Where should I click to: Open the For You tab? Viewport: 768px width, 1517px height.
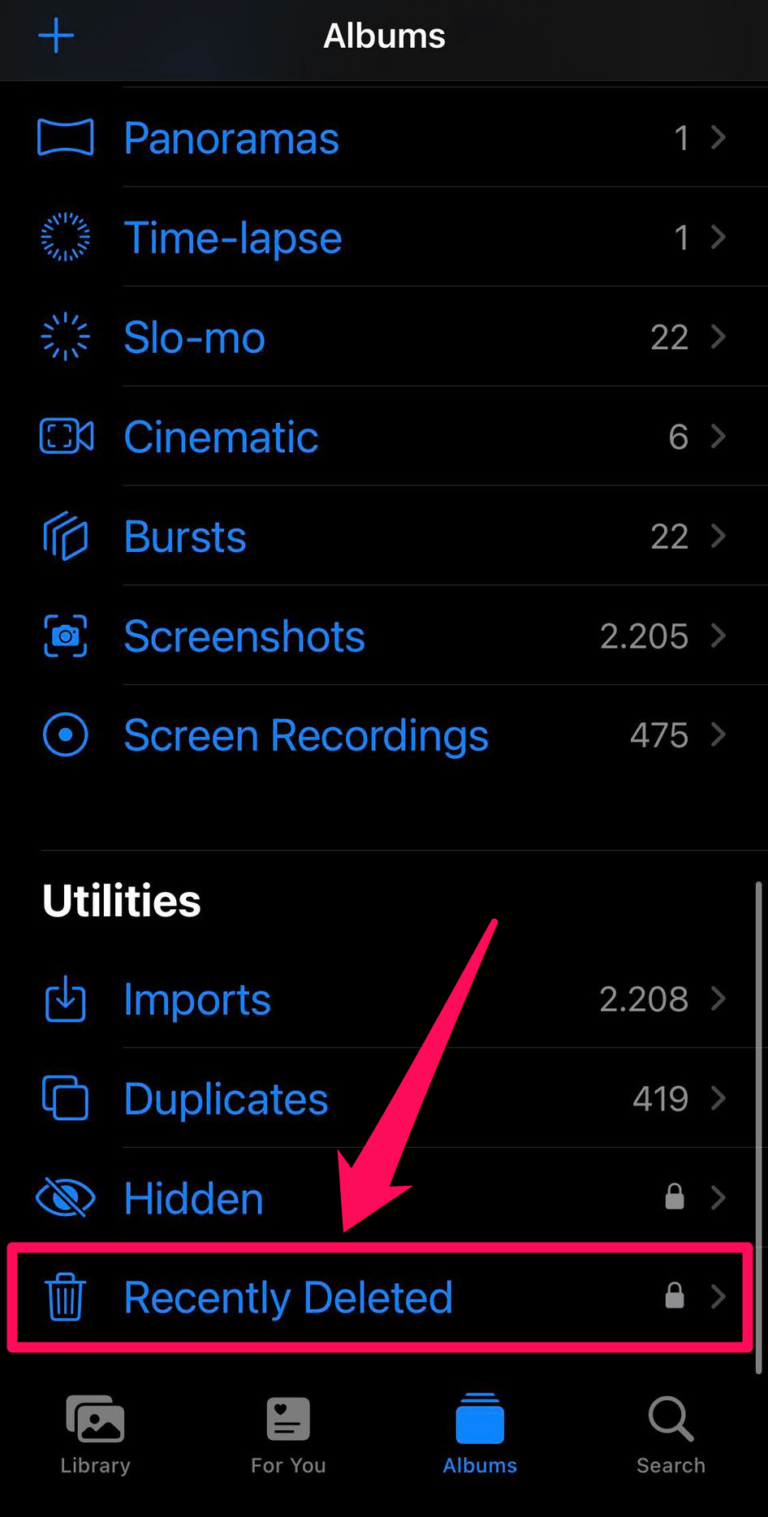(288, 1435)
